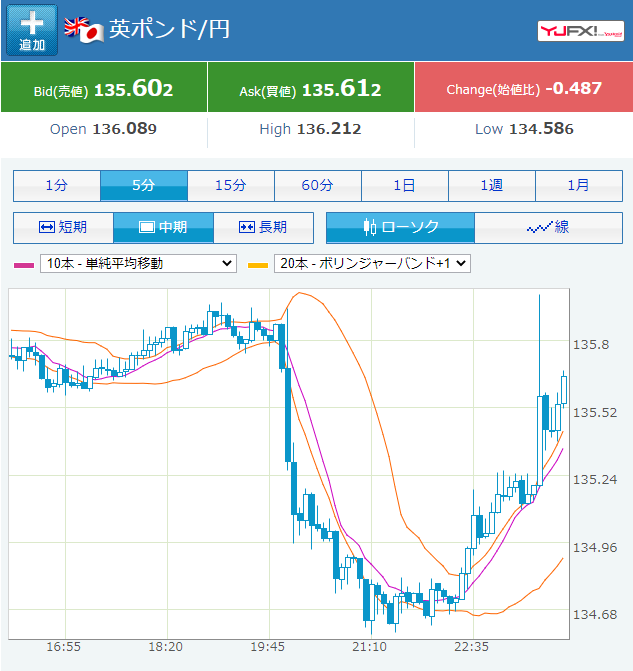Choose the 長期 long-term range

pos(263,227)
